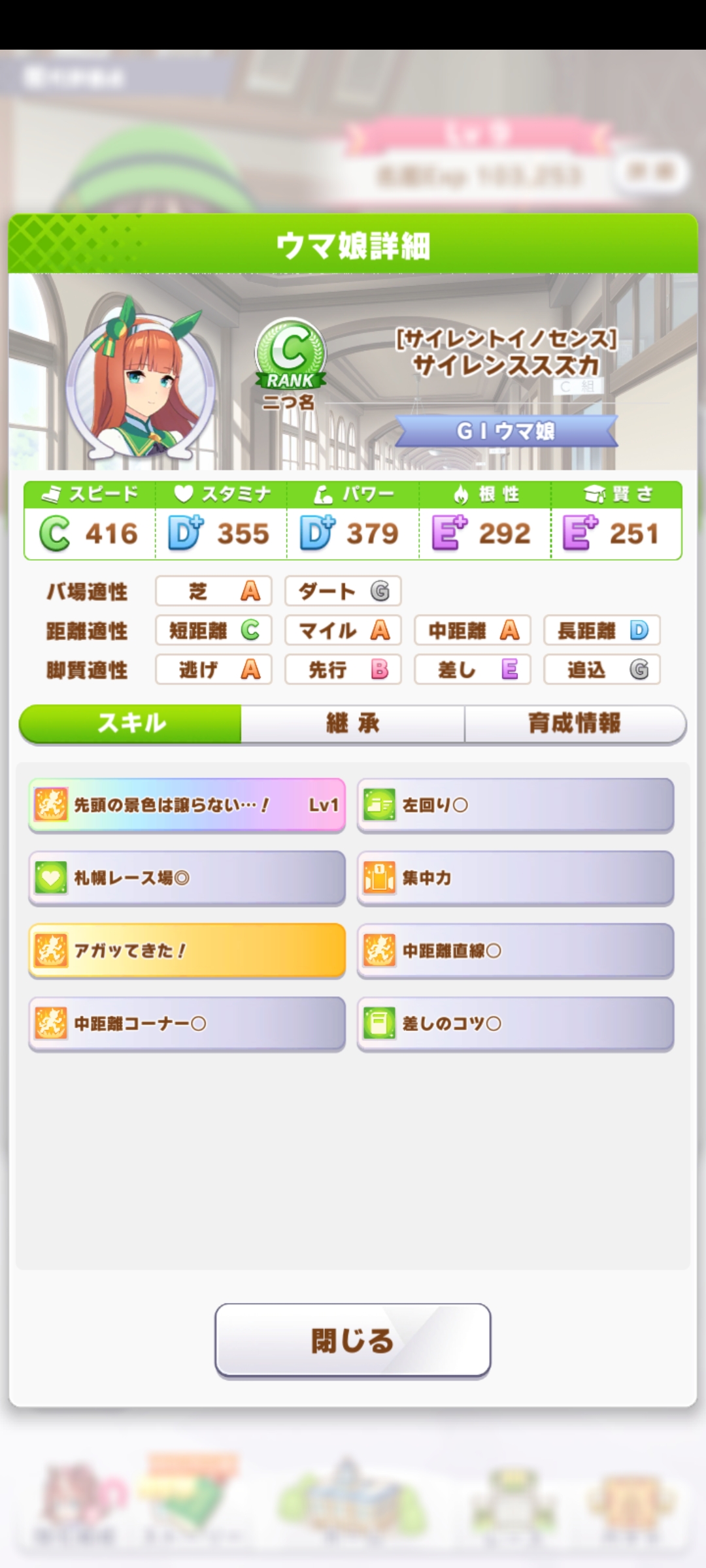
Task: View skill 先頭の景色は譲らない…!
Action: point(187,805)
